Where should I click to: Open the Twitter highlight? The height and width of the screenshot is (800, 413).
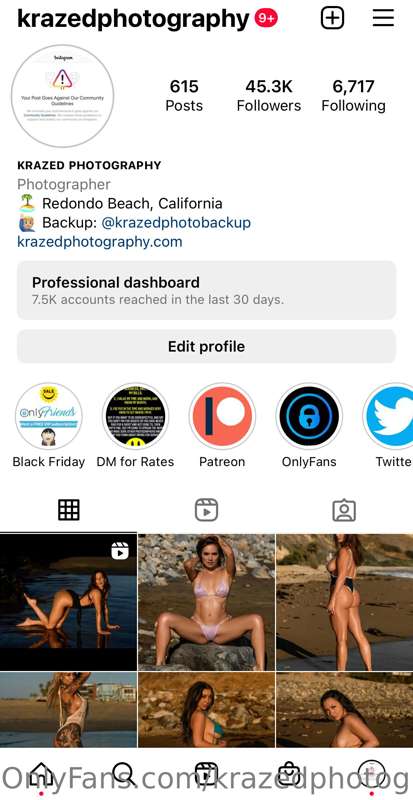(391, 416)
